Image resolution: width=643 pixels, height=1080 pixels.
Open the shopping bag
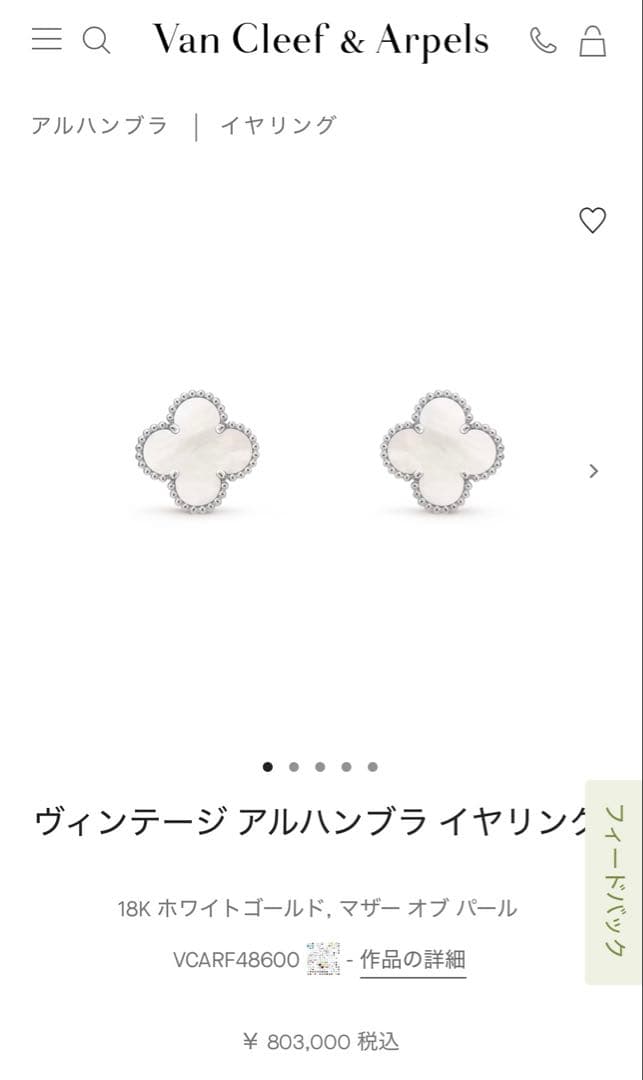[592, 41]
